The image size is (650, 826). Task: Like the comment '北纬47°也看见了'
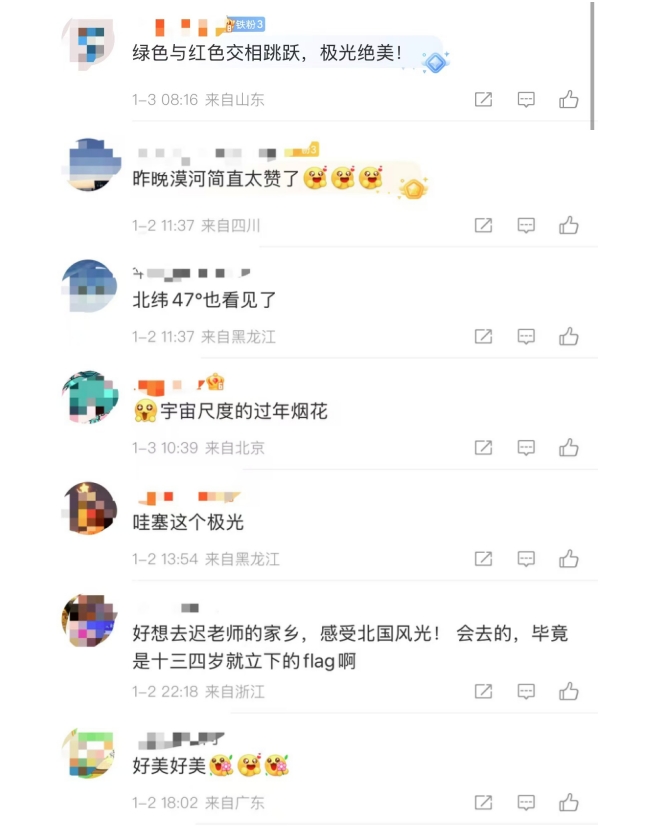point(569,337)
